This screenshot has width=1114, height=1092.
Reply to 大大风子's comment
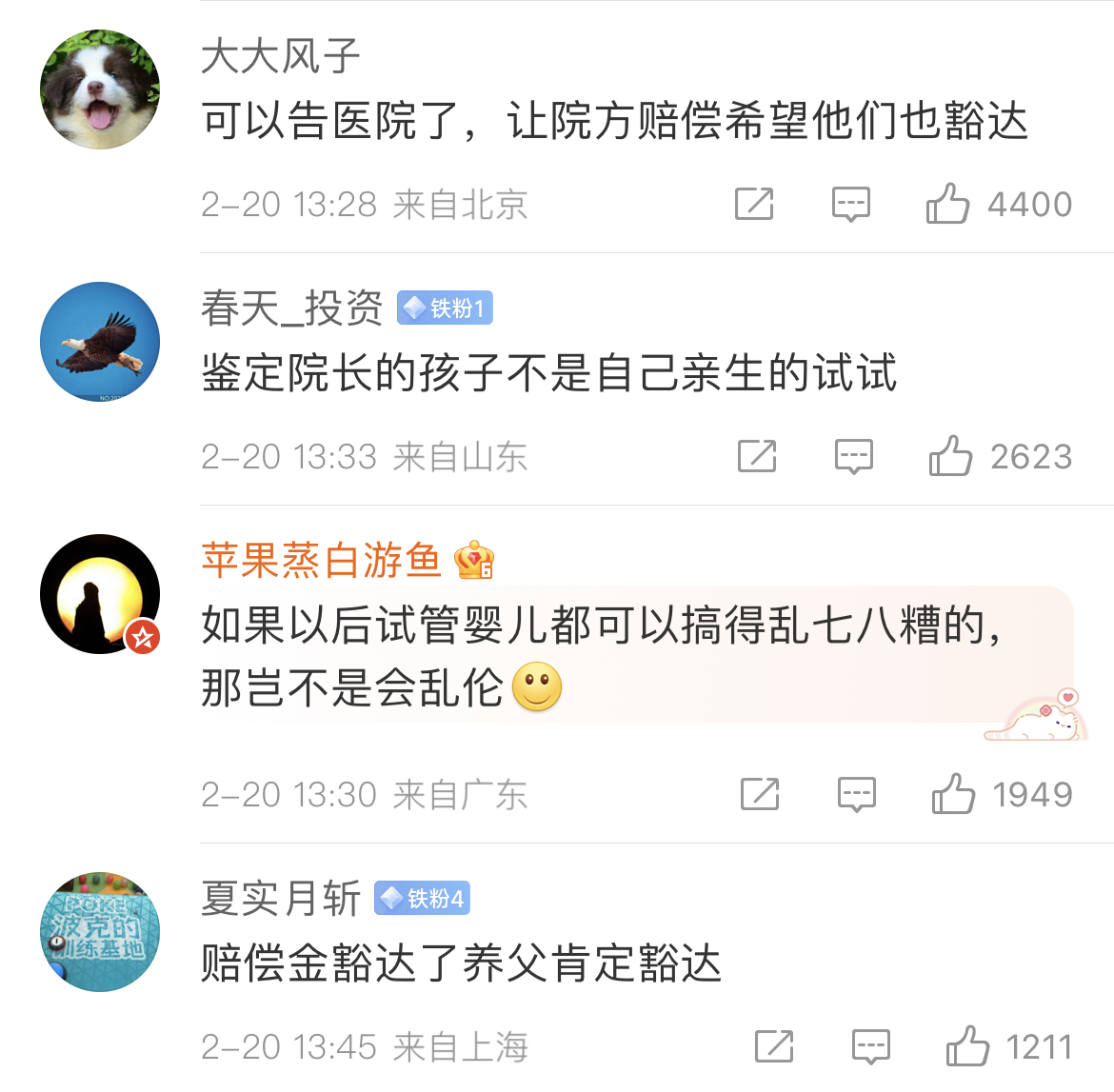tap(850, 204)
